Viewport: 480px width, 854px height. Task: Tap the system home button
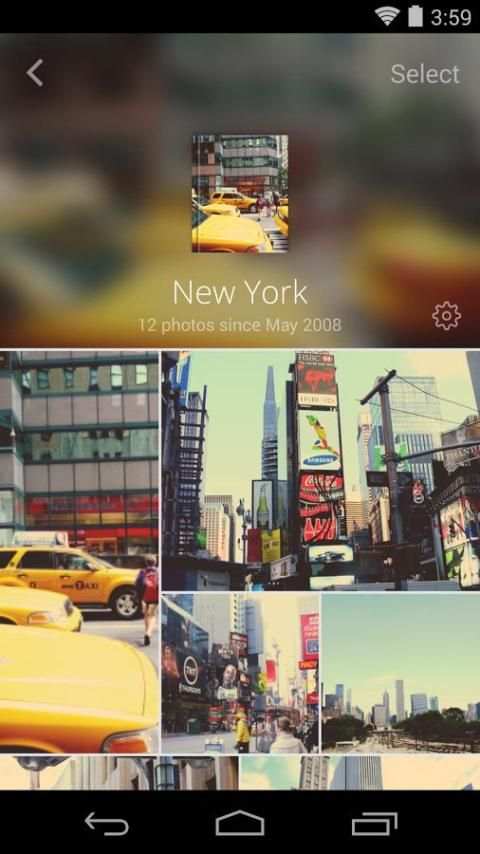[240, 823]
